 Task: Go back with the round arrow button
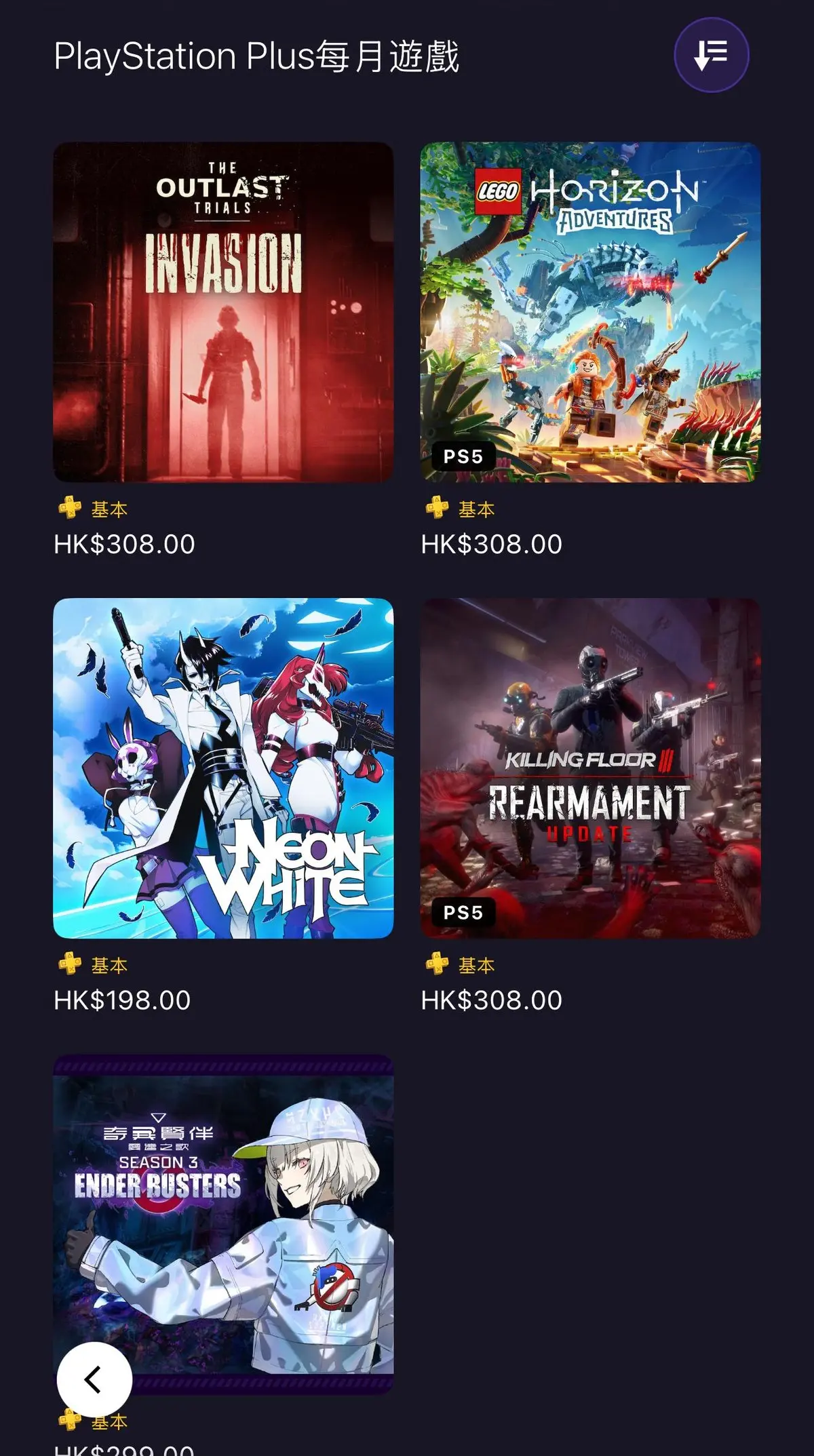pos(94,1379)
